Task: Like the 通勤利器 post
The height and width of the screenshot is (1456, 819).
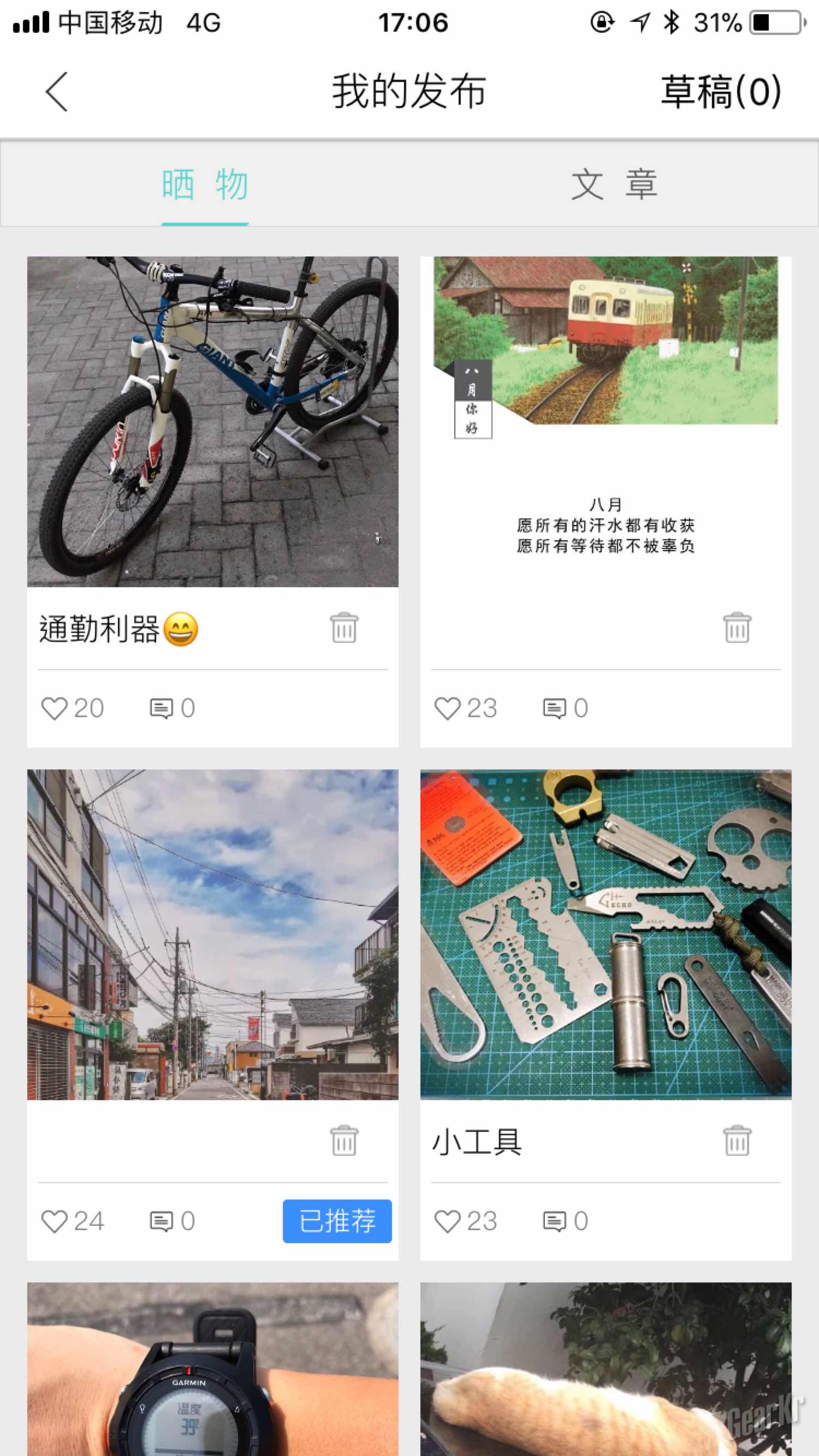Action: coord(55,708)
